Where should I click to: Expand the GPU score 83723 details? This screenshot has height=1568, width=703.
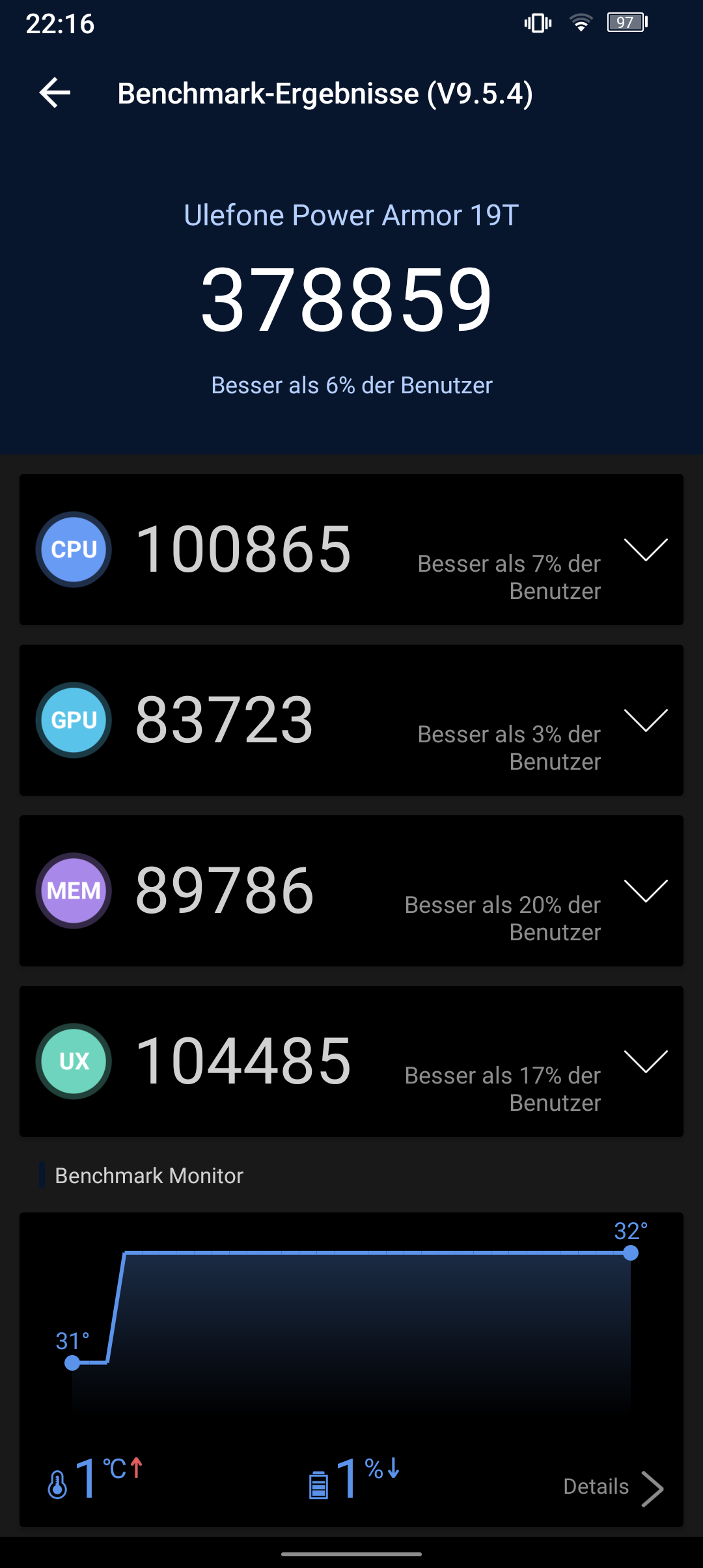point(646,720)
